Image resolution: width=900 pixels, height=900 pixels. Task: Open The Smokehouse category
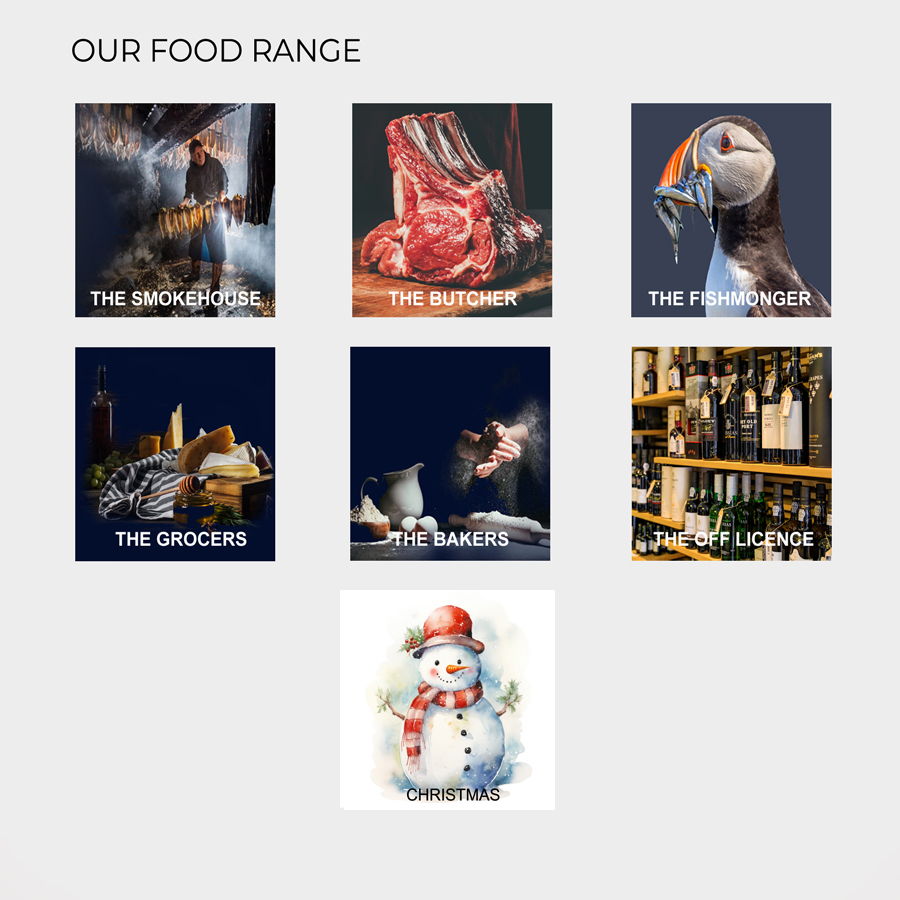pos(175,210)
